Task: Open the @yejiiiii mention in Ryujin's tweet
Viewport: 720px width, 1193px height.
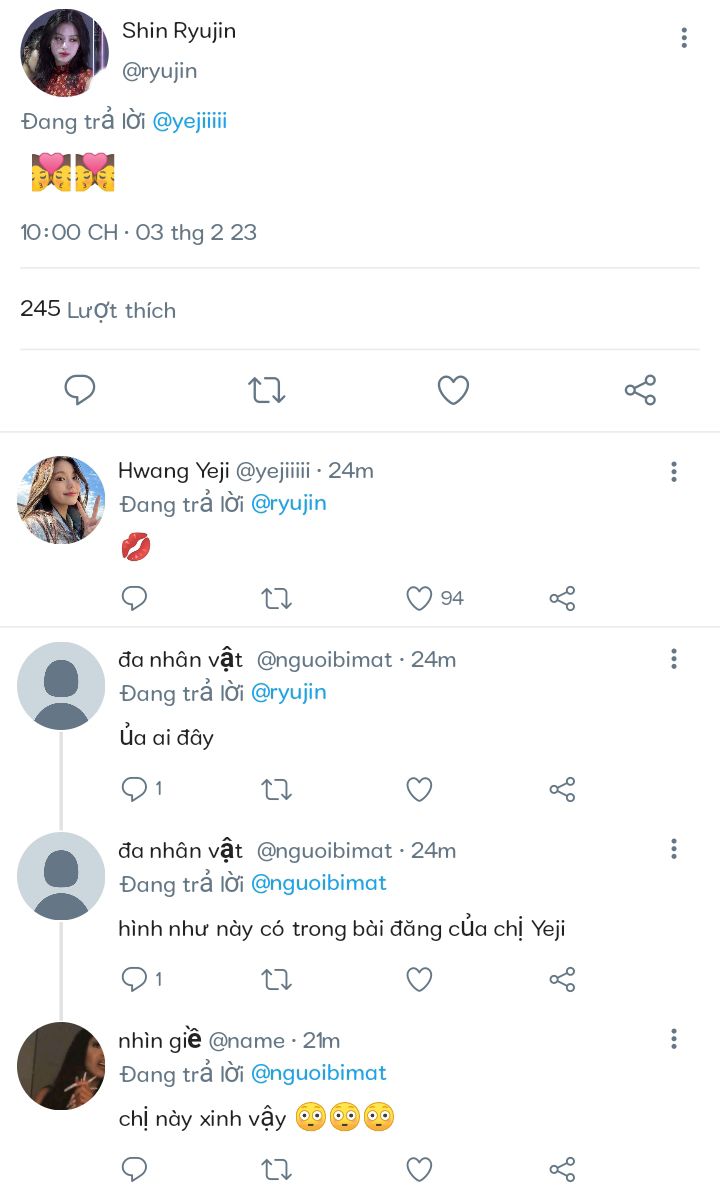Action: click(190, 122)
